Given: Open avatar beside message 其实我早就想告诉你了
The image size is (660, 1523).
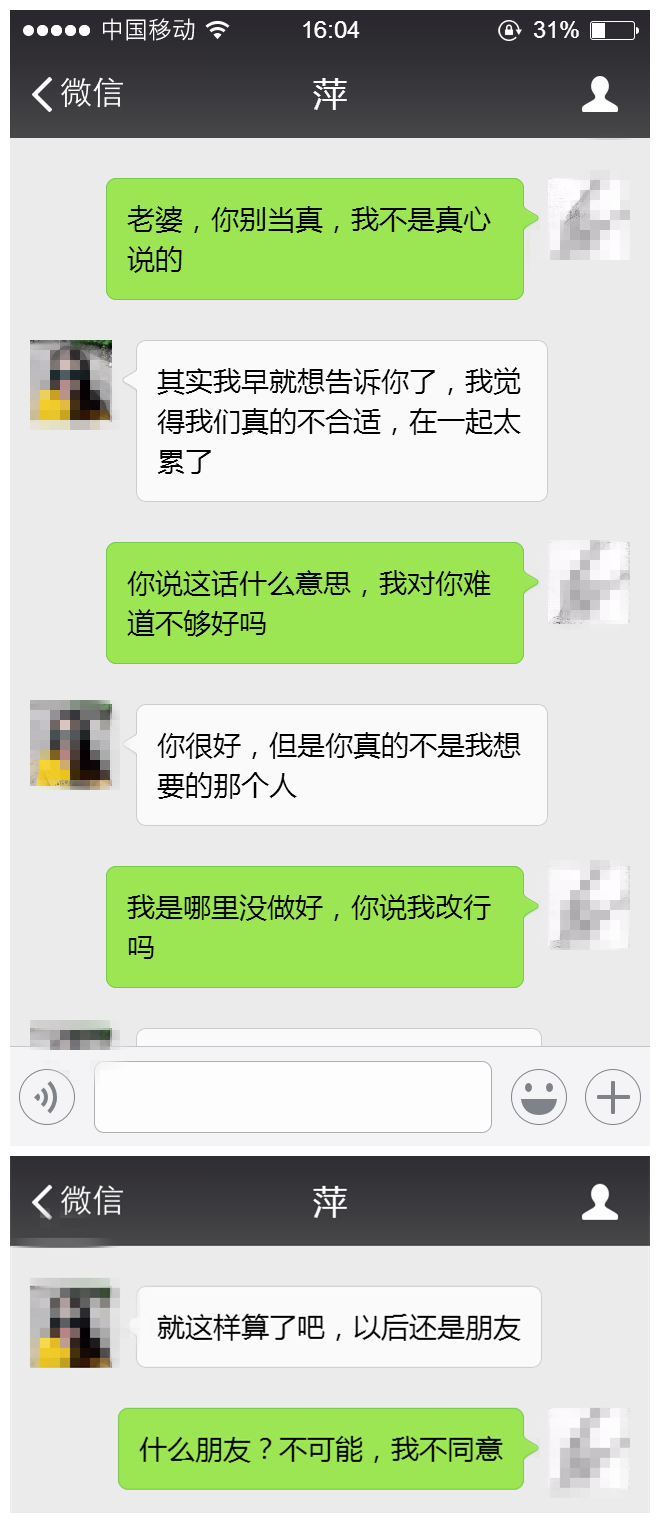Looking at the screenshot, I should 71,384.
